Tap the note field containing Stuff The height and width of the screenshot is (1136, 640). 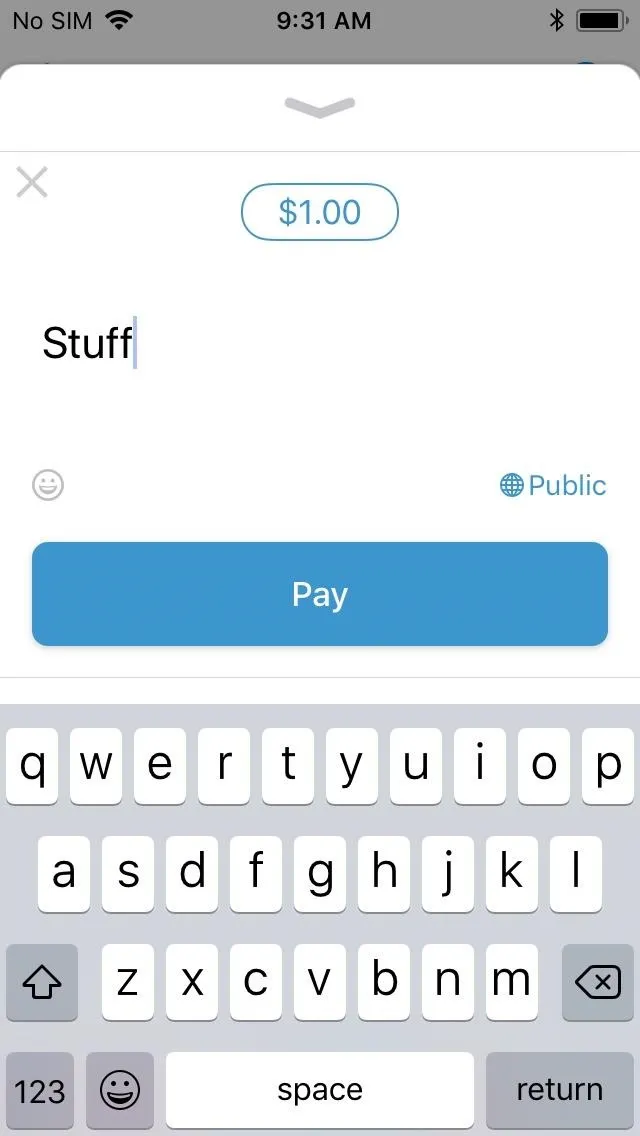(x=320, y=343)
